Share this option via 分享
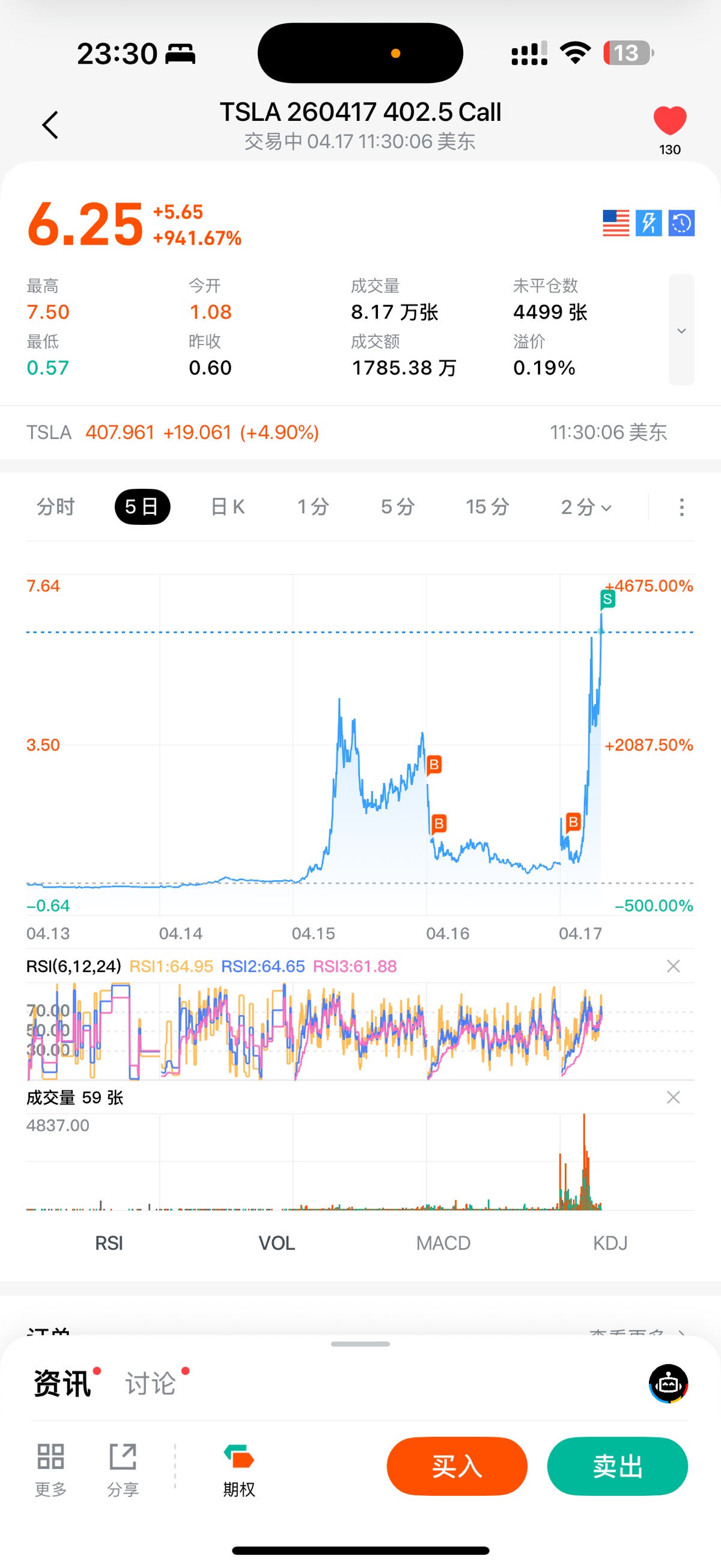This screenshot has width=721, height=1568. (x=123, y=1468)
